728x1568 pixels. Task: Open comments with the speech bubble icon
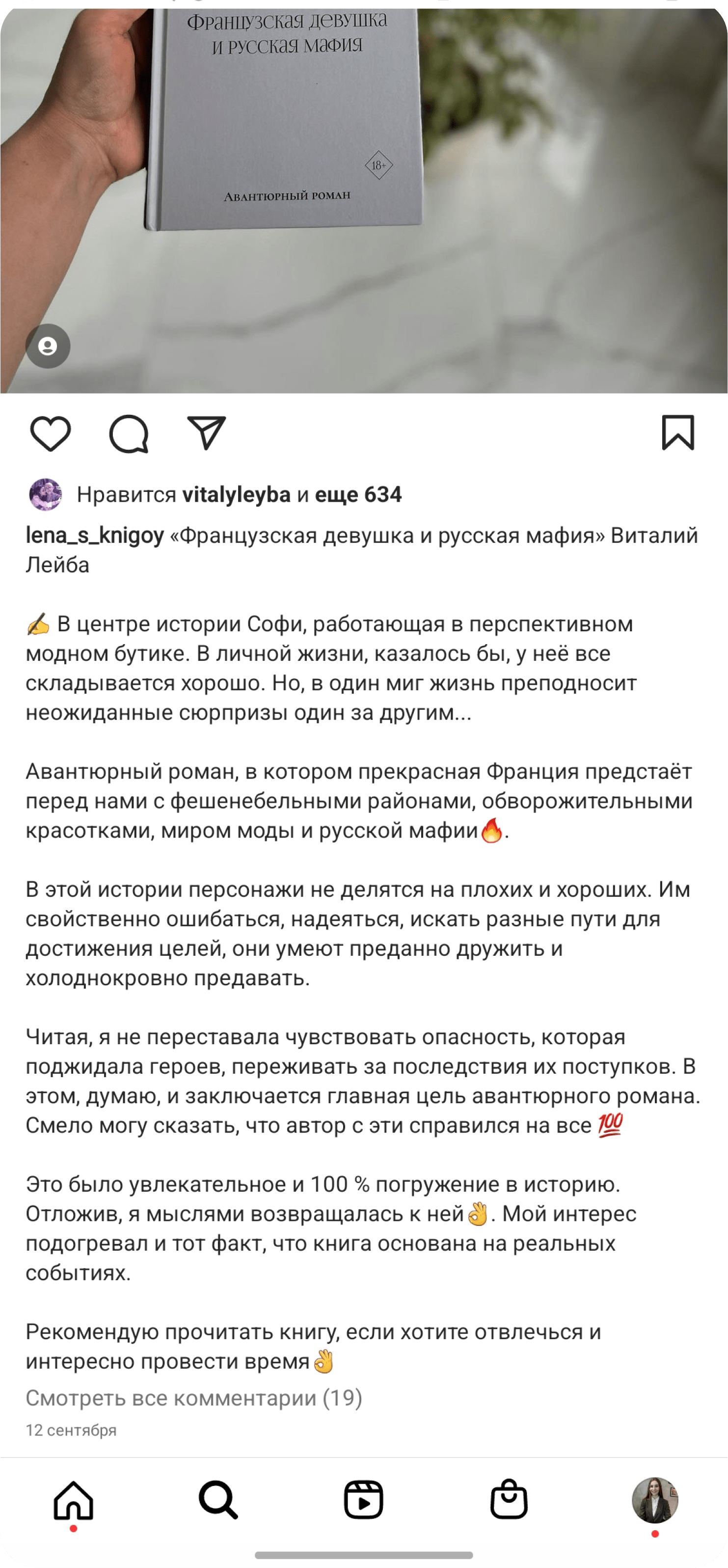pyautogui.click(x=129, y=433)
